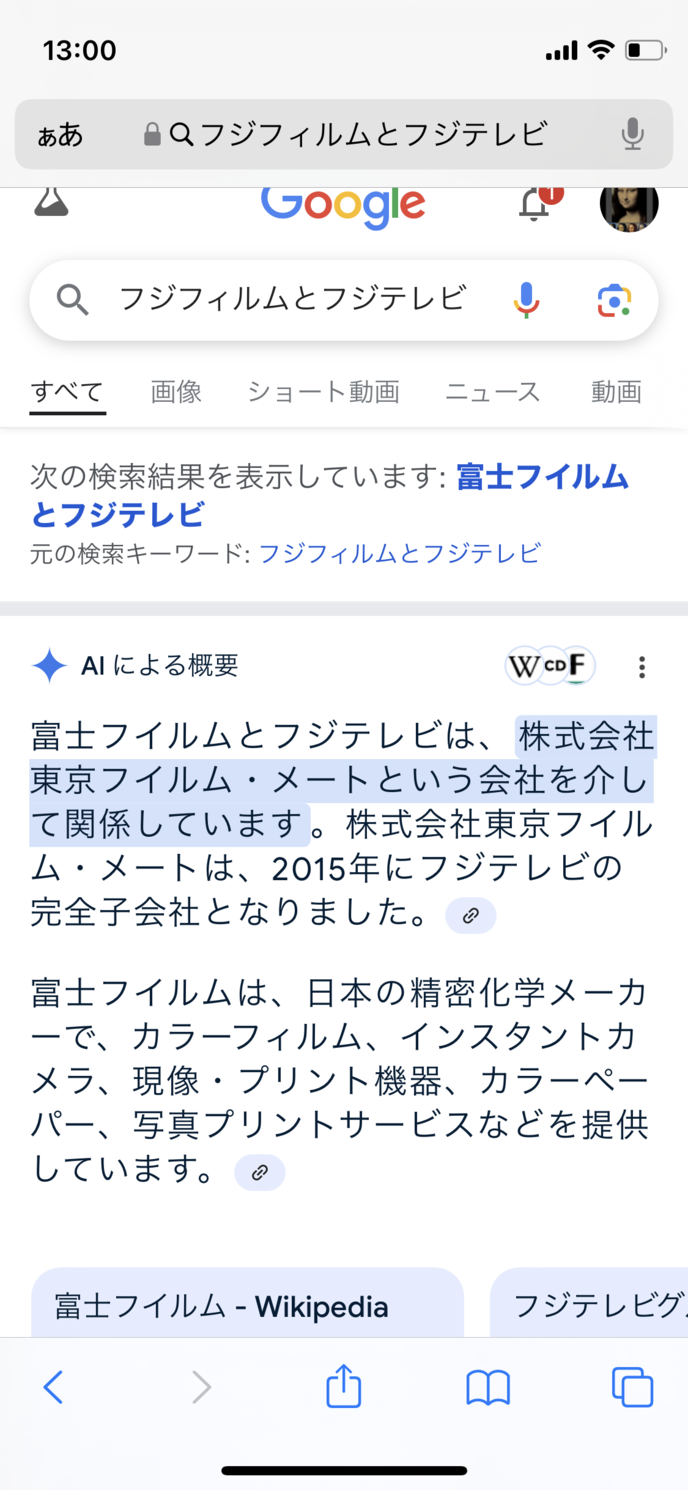Viewport: 688px width, 1490px height.
Task: Open the Google notifications bell
Action: pyautogui.click(x=535, y=204)
